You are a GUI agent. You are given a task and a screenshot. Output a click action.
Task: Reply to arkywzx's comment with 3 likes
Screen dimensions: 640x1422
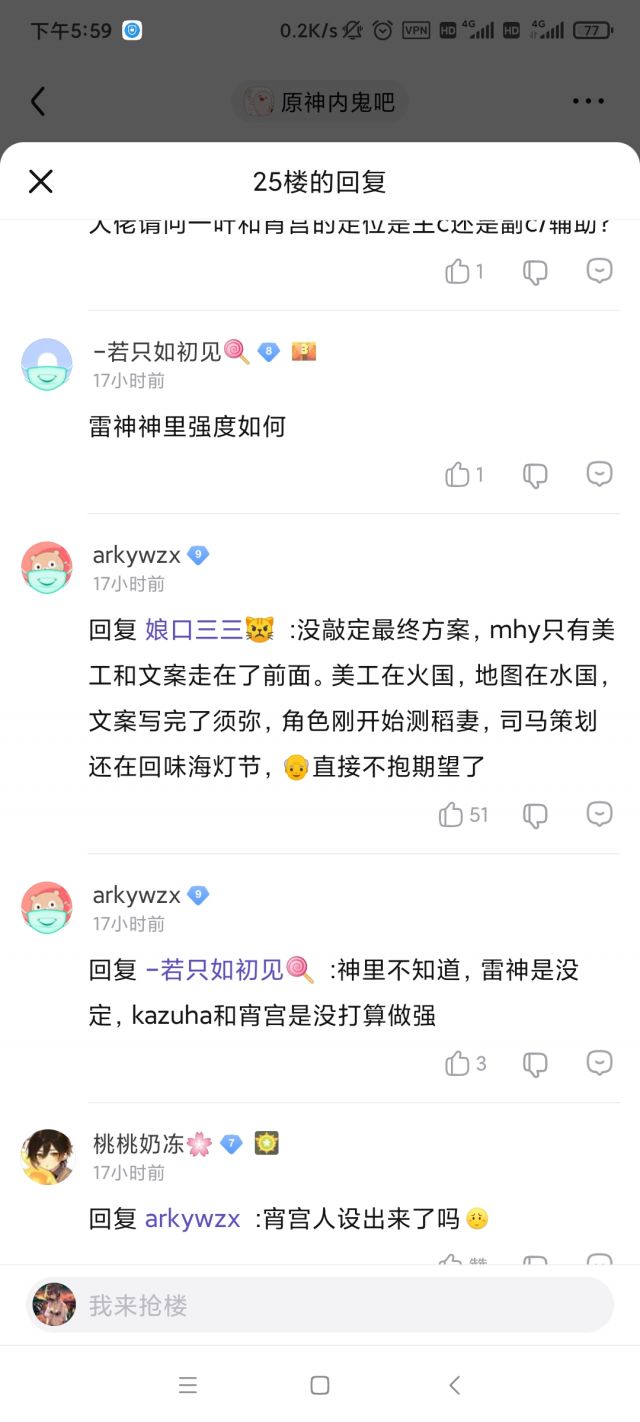pyautogui.click(x=599, y=1062)
